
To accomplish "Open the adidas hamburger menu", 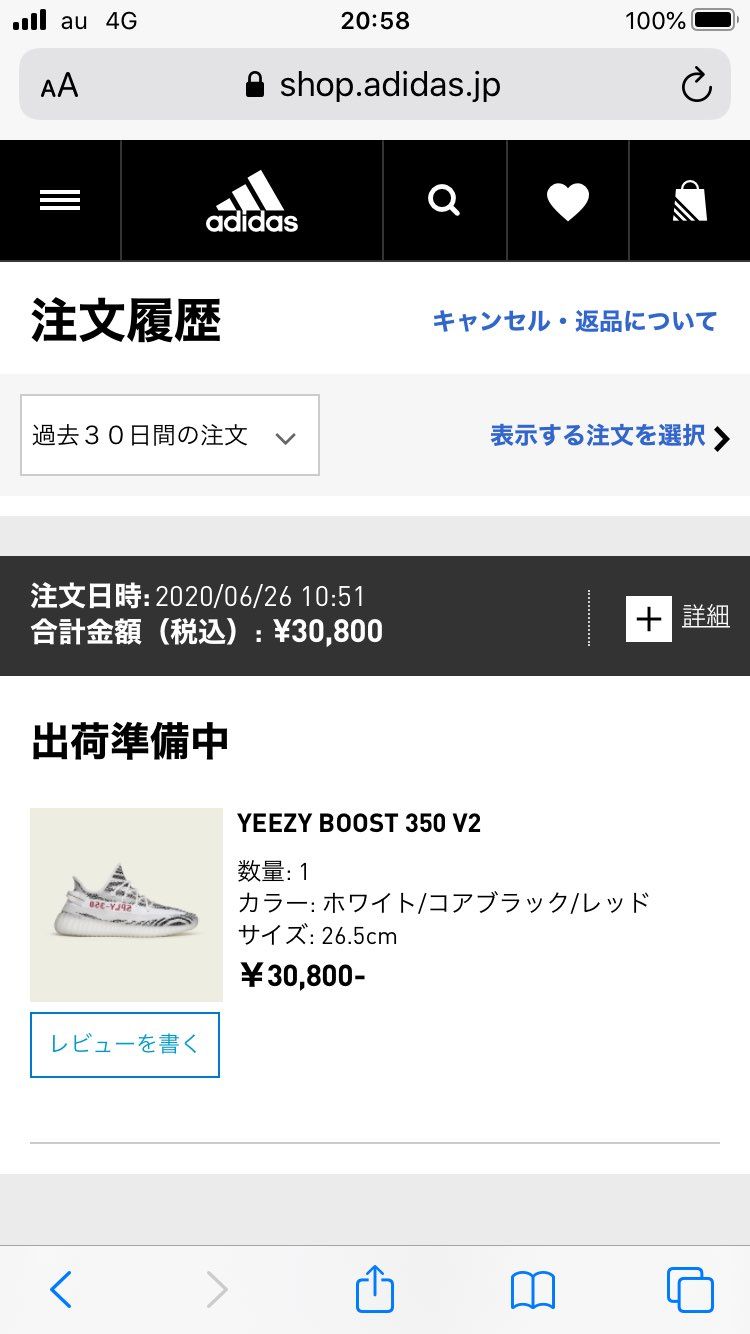I will [x=60, y=200].
